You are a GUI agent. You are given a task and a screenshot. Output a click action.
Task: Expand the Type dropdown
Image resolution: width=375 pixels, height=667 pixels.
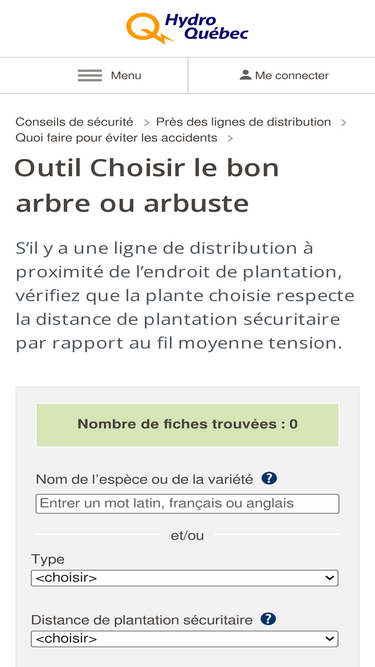click(185, 578)
